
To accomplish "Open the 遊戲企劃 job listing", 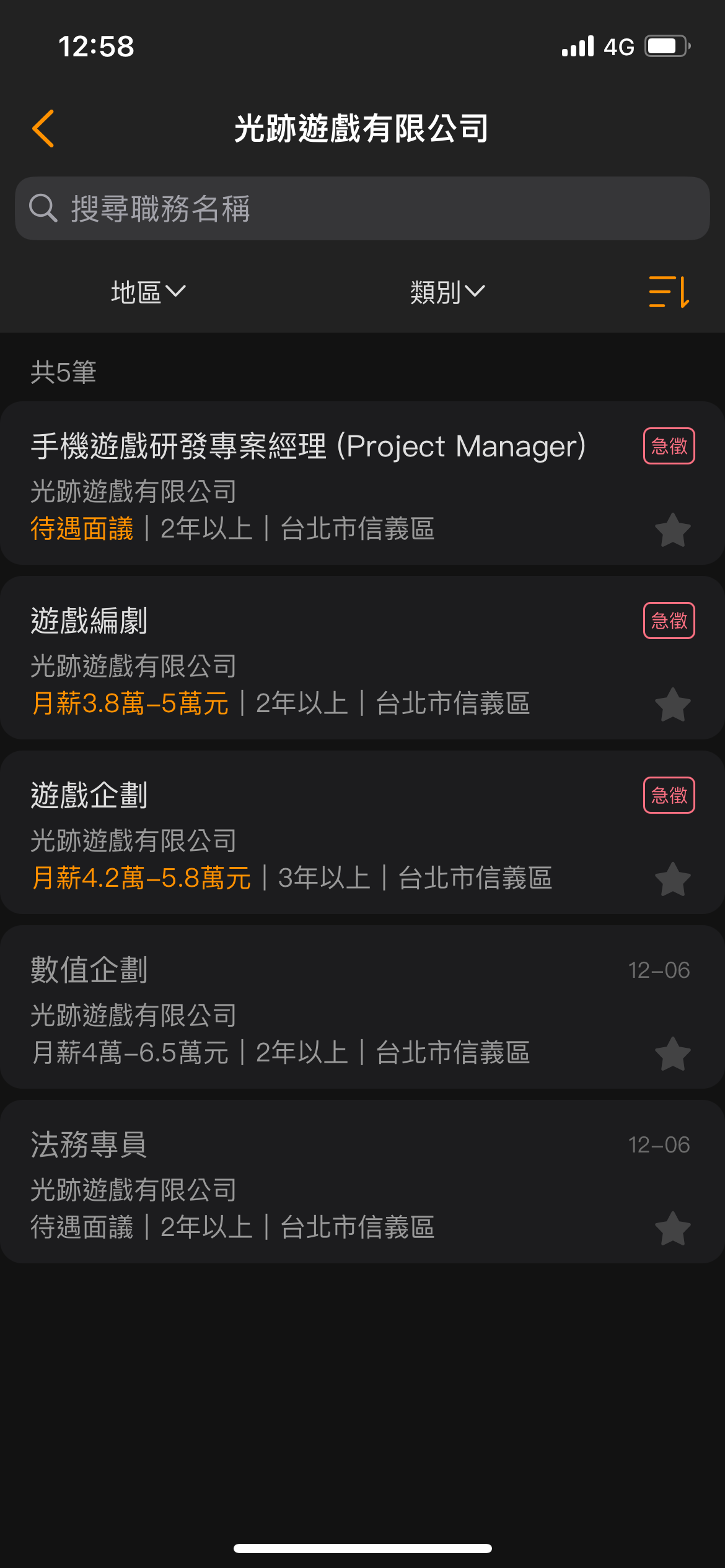I will [362, 832].
